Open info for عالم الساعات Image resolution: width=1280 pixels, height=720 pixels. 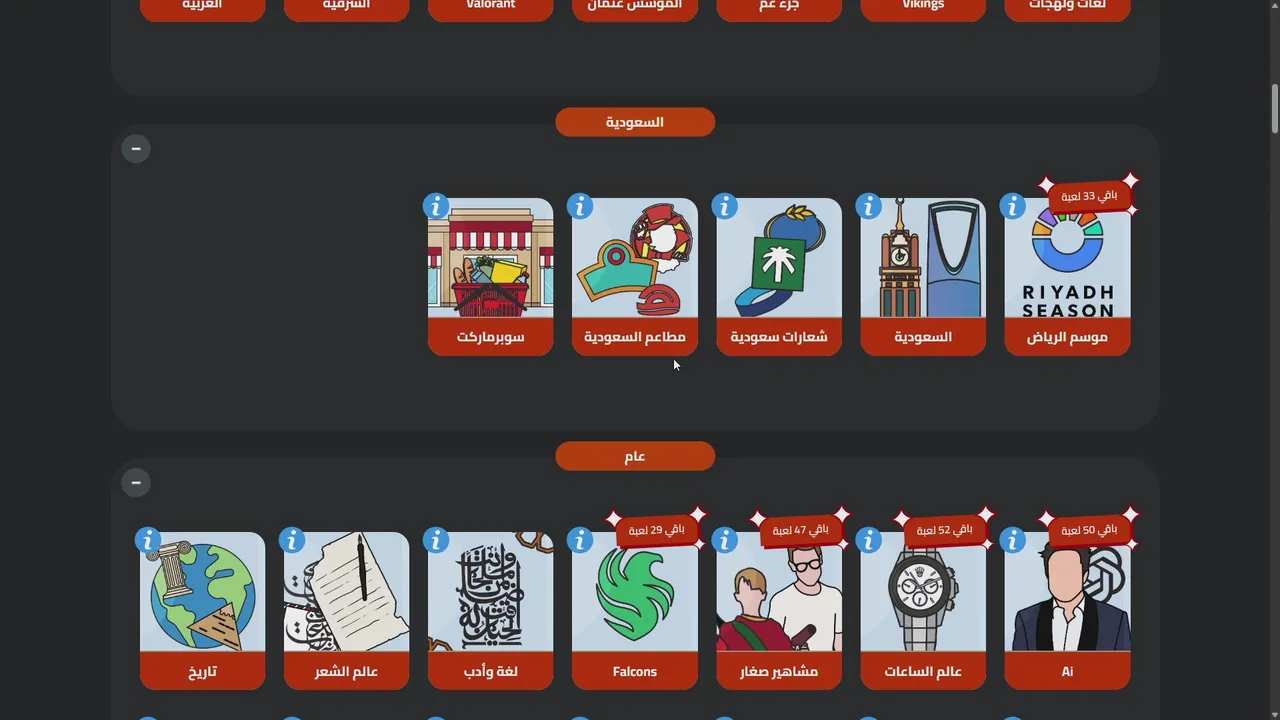(x=869, y=541)
